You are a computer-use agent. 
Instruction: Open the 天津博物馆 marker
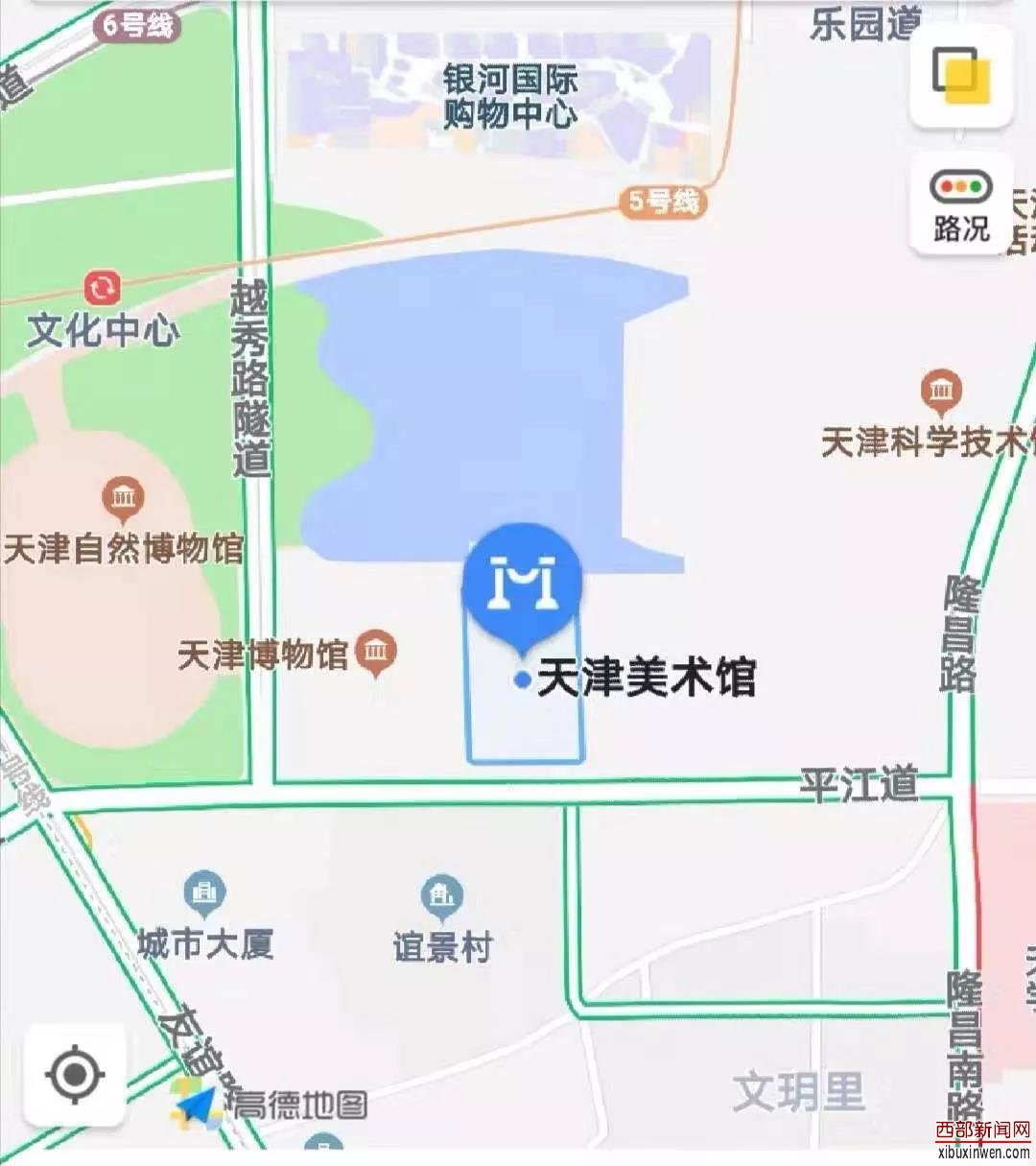tap(376, 653)
